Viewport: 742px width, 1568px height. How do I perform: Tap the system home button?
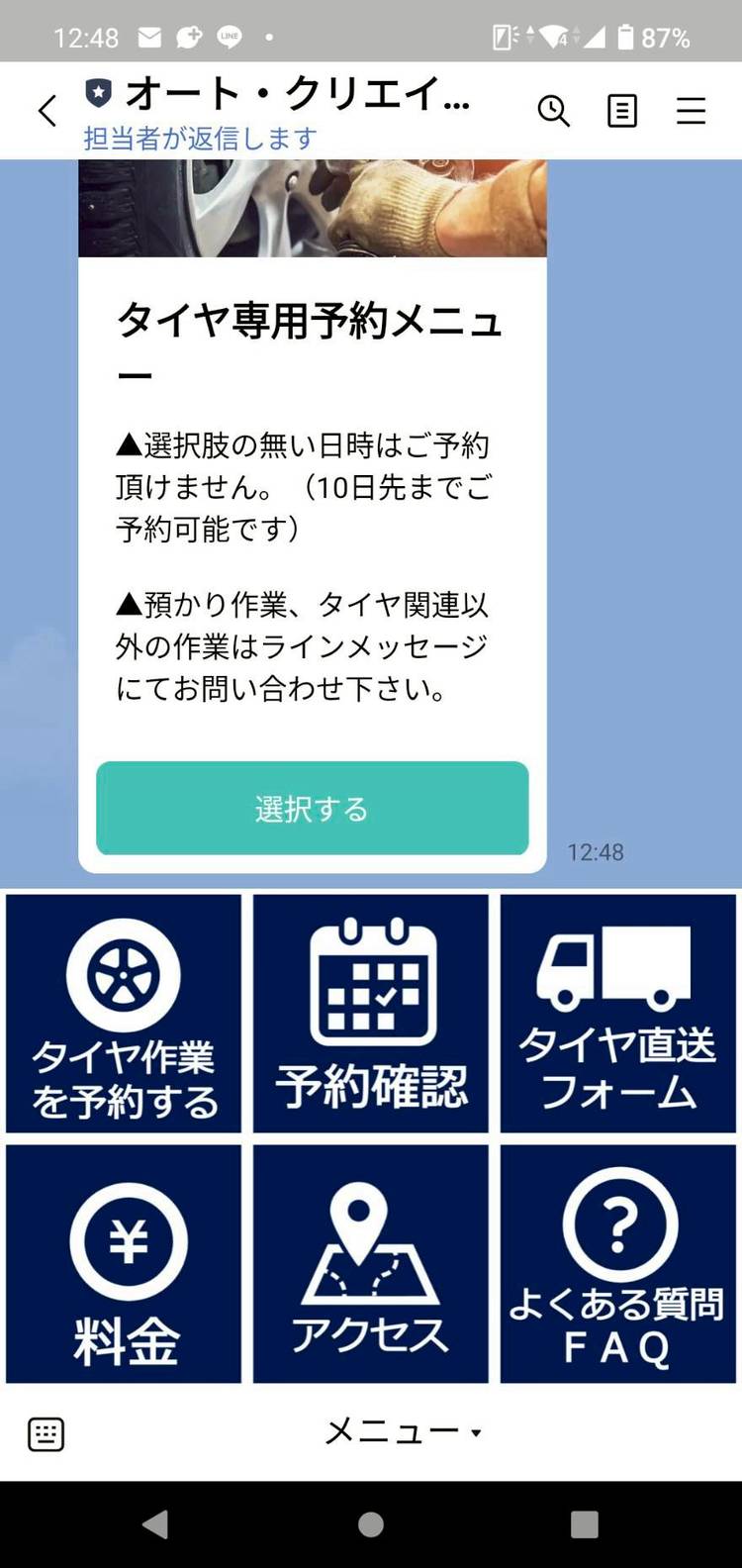(x=371, y=1524)
